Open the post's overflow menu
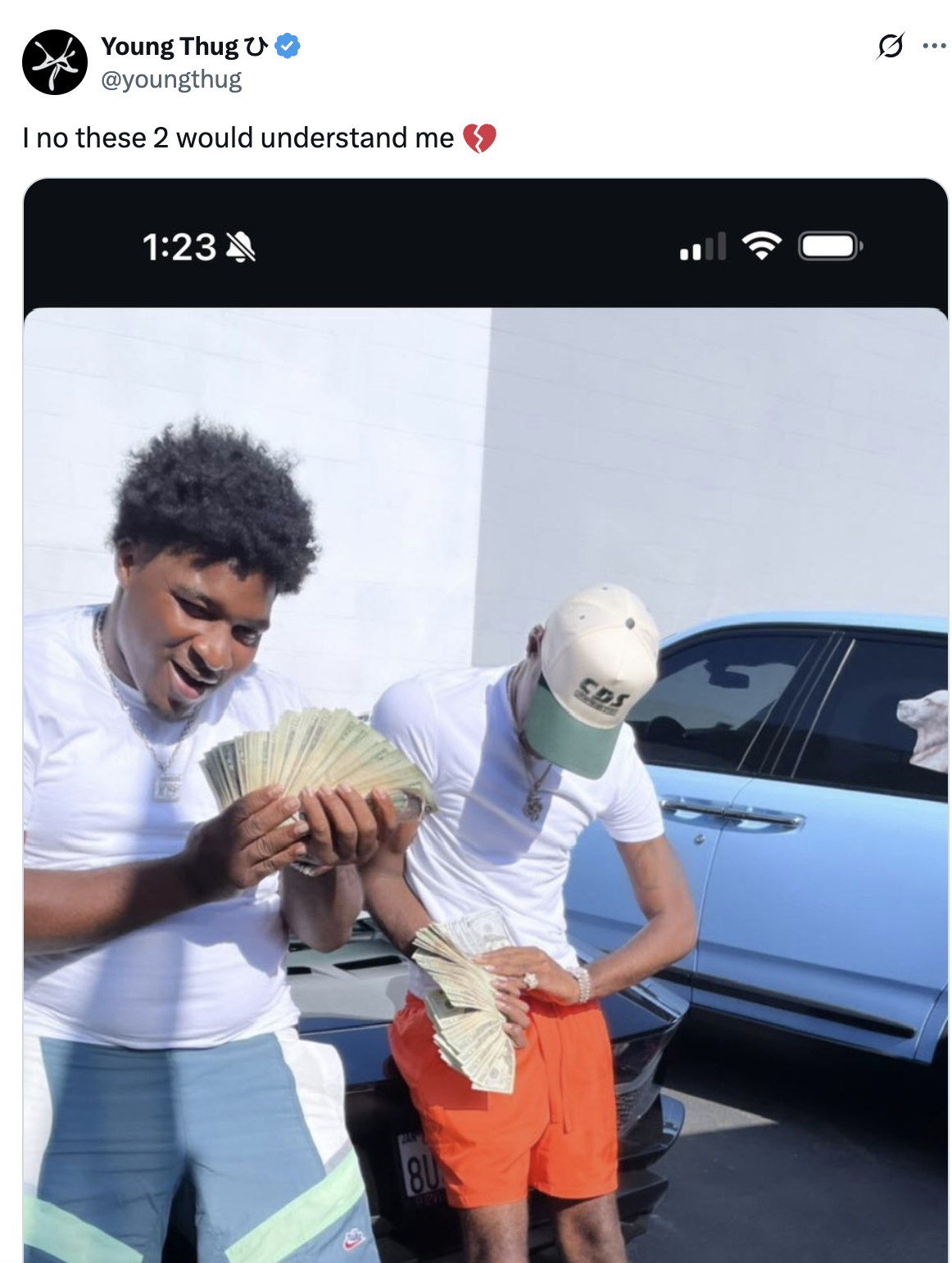 (x=934, y=46)
